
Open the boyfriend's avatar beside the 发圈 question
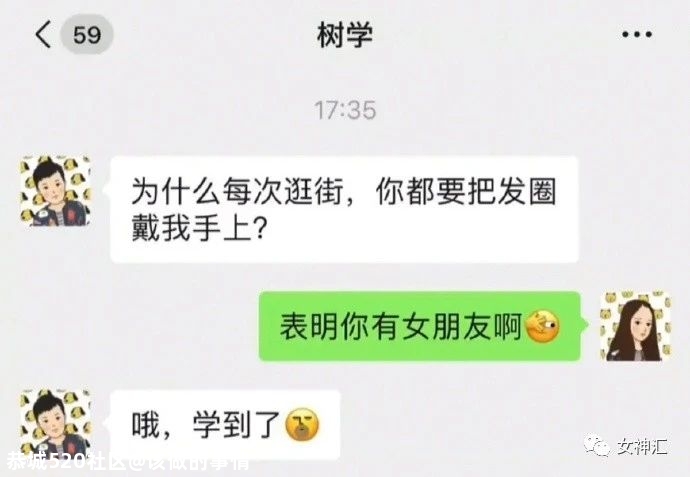point(56,190)
